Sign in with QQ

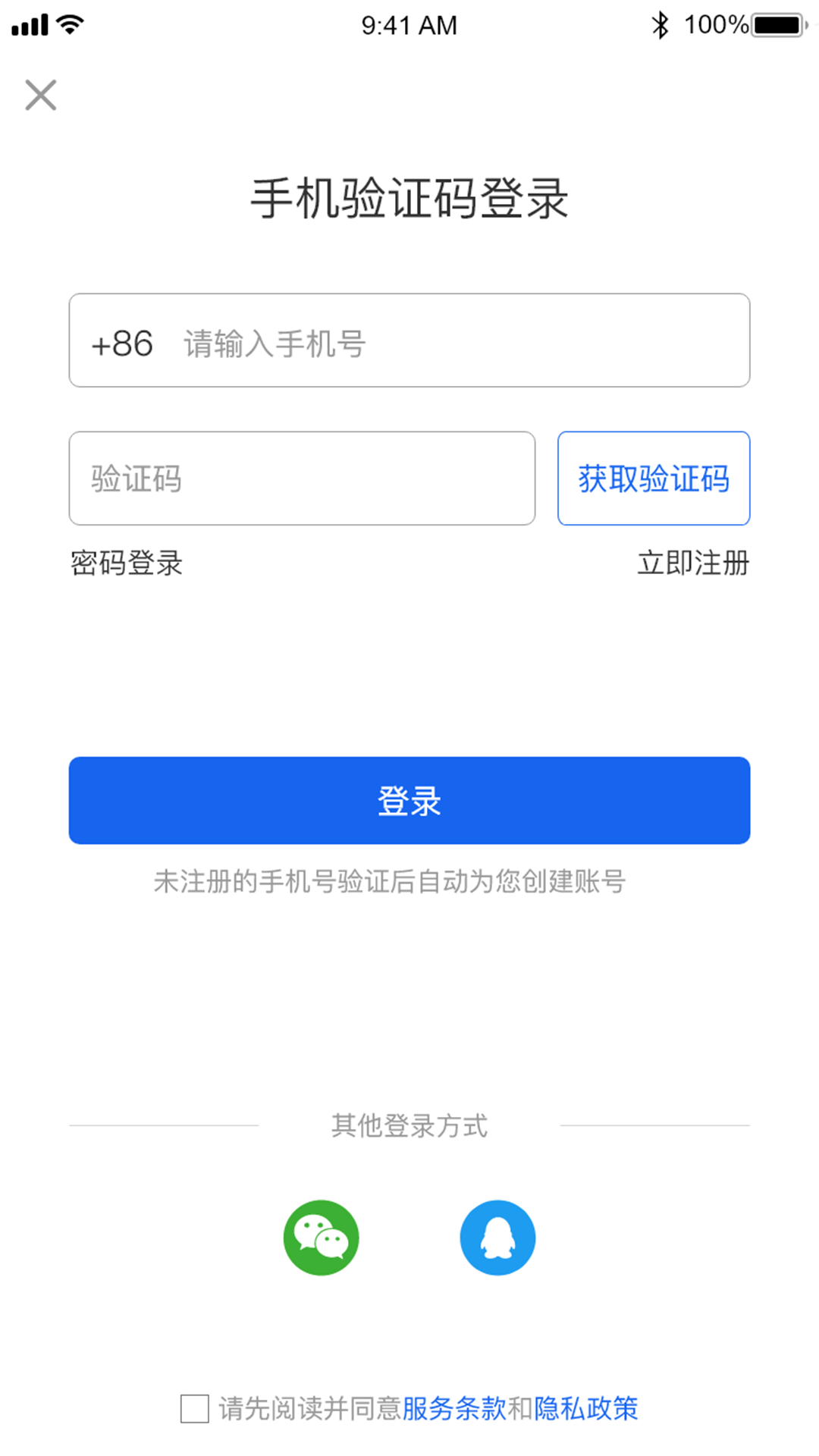point(497,1237)
